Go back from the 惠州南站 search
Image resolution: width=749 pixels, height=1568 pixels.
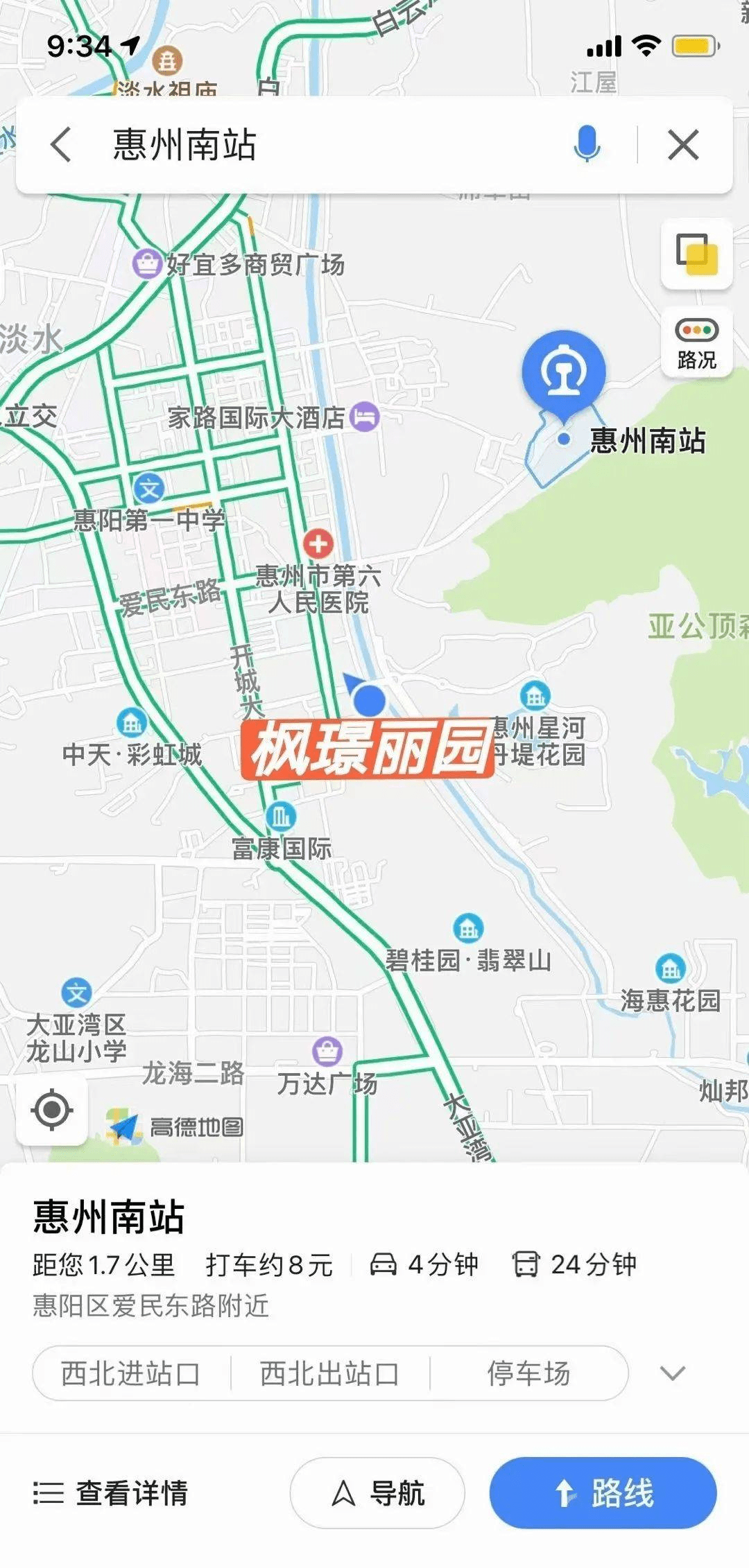(61, 145)
